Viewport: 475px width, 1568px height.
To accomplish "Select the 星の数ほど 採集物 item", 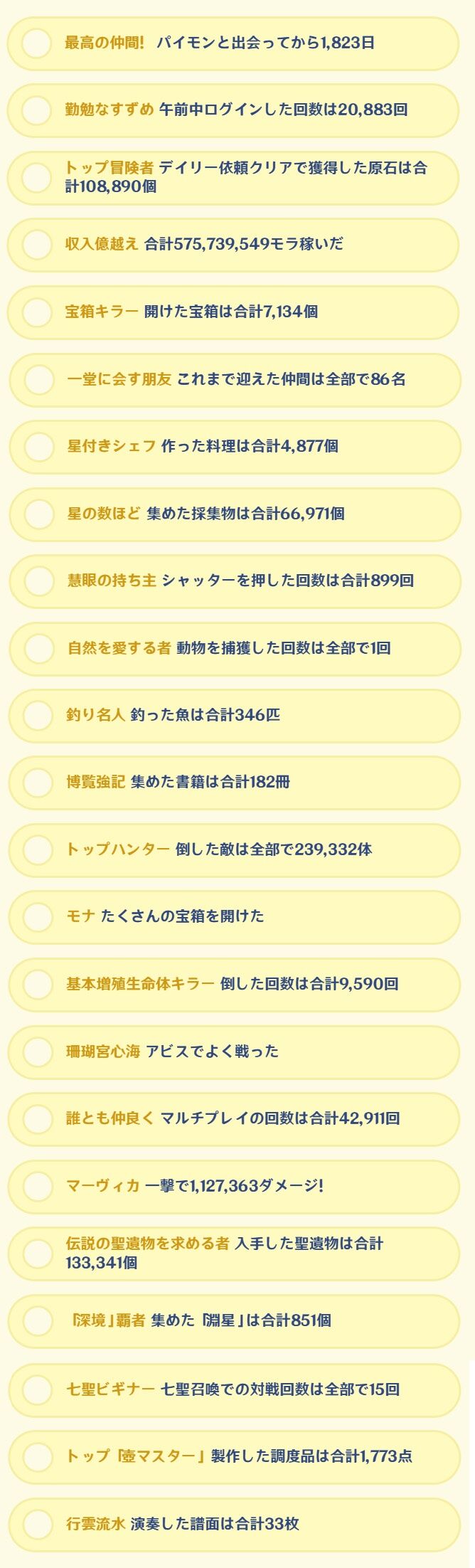I will coord(38,513).
